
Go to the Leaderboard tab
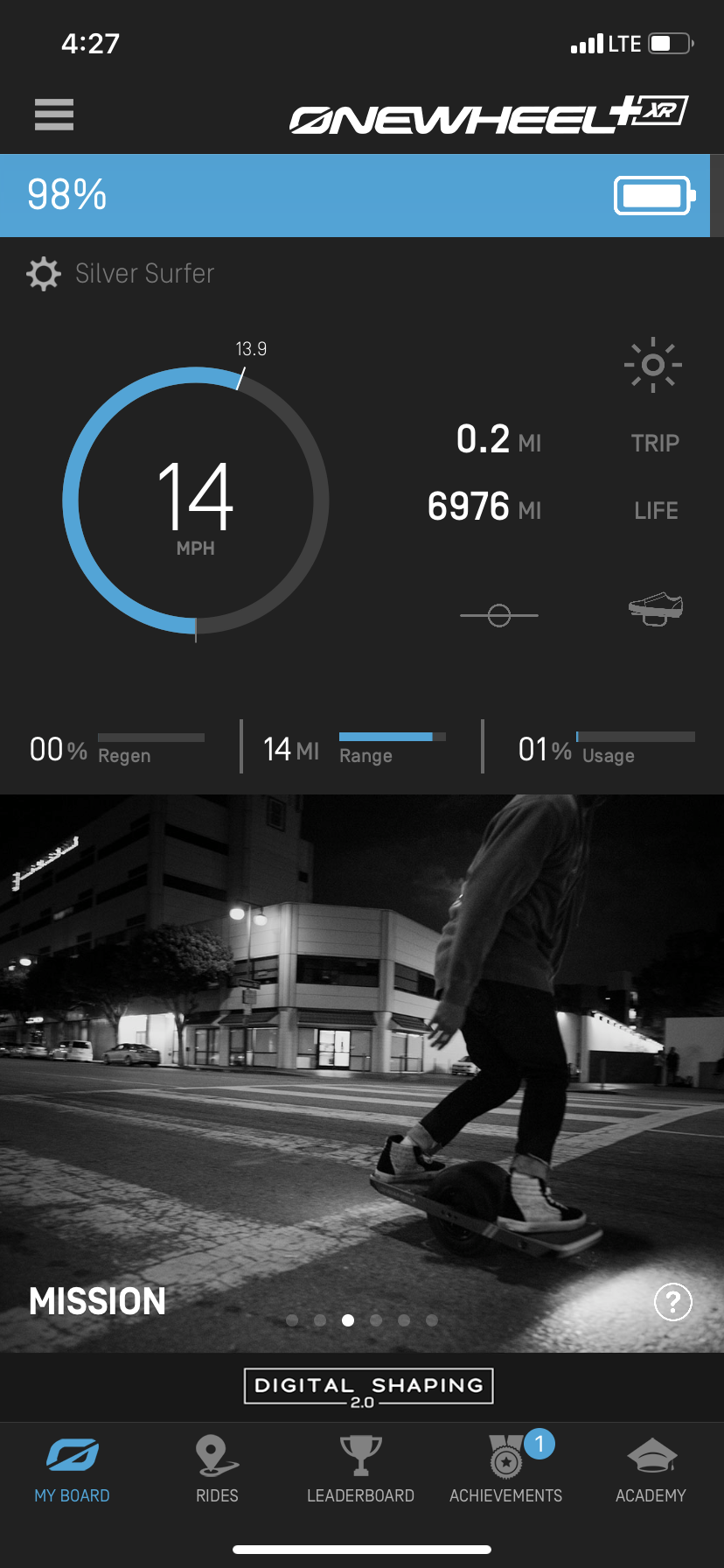tap(360, 1469)
